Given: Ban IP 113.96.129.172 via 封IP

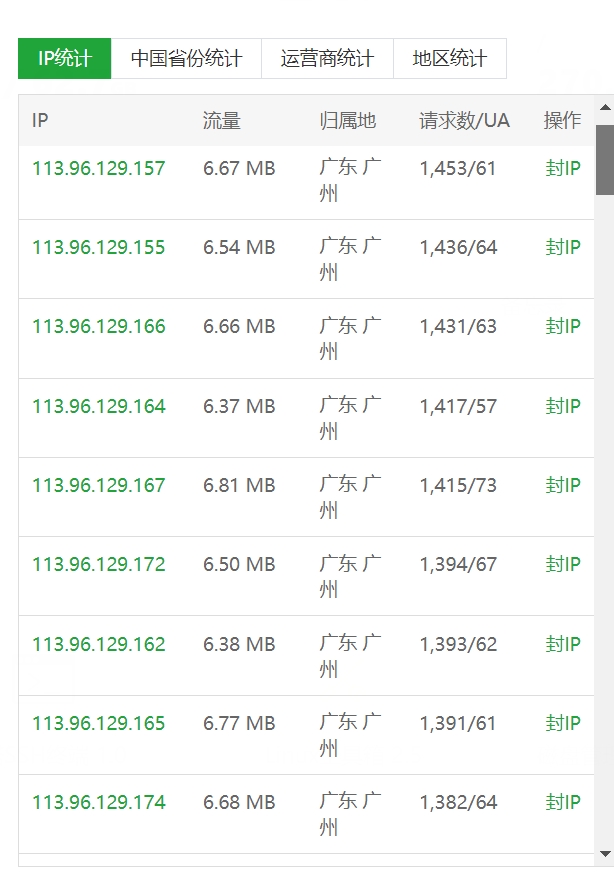Looking at the screenshot, I should coord(563,564).
